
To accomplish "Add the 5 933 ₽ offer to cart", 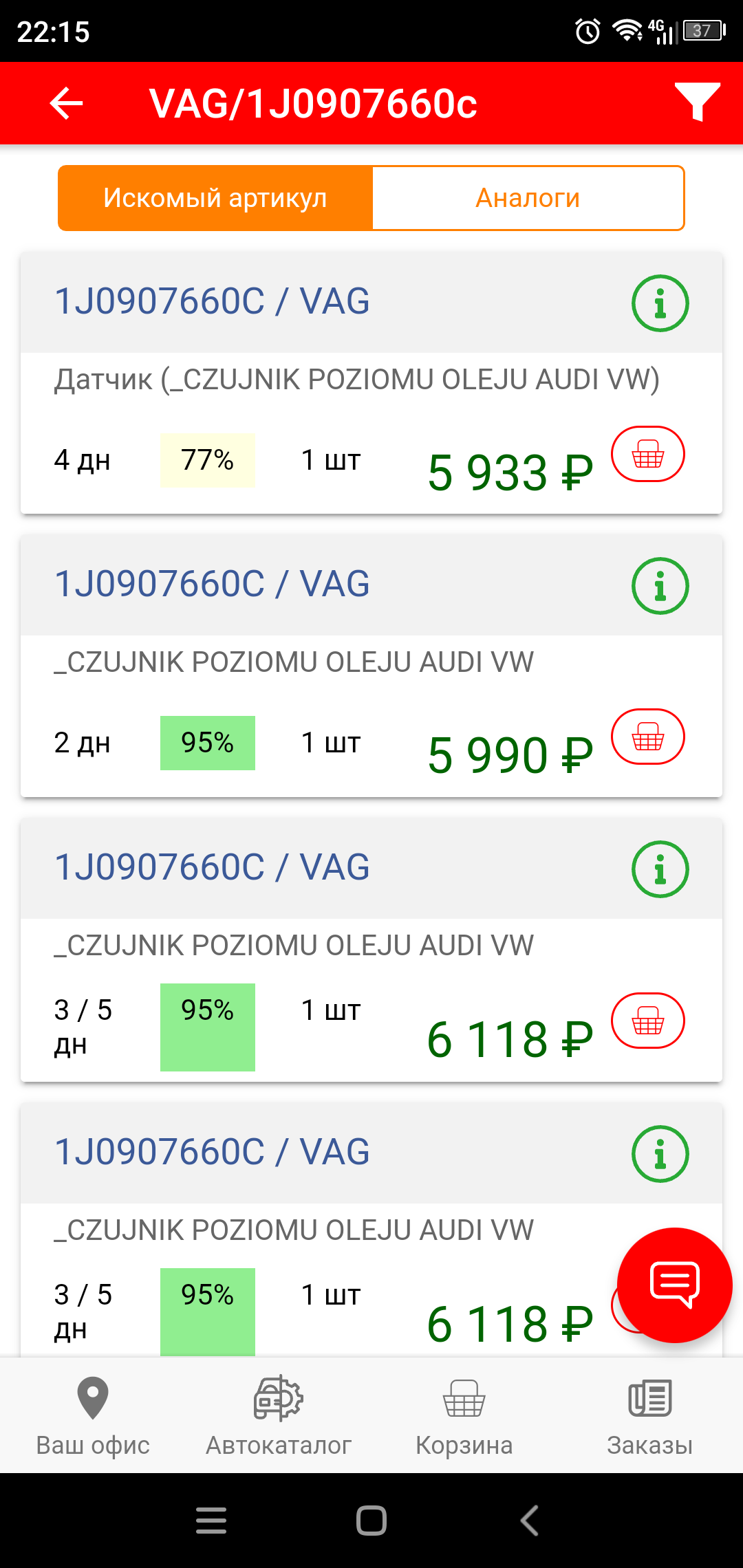I will (x=647, y=455).
